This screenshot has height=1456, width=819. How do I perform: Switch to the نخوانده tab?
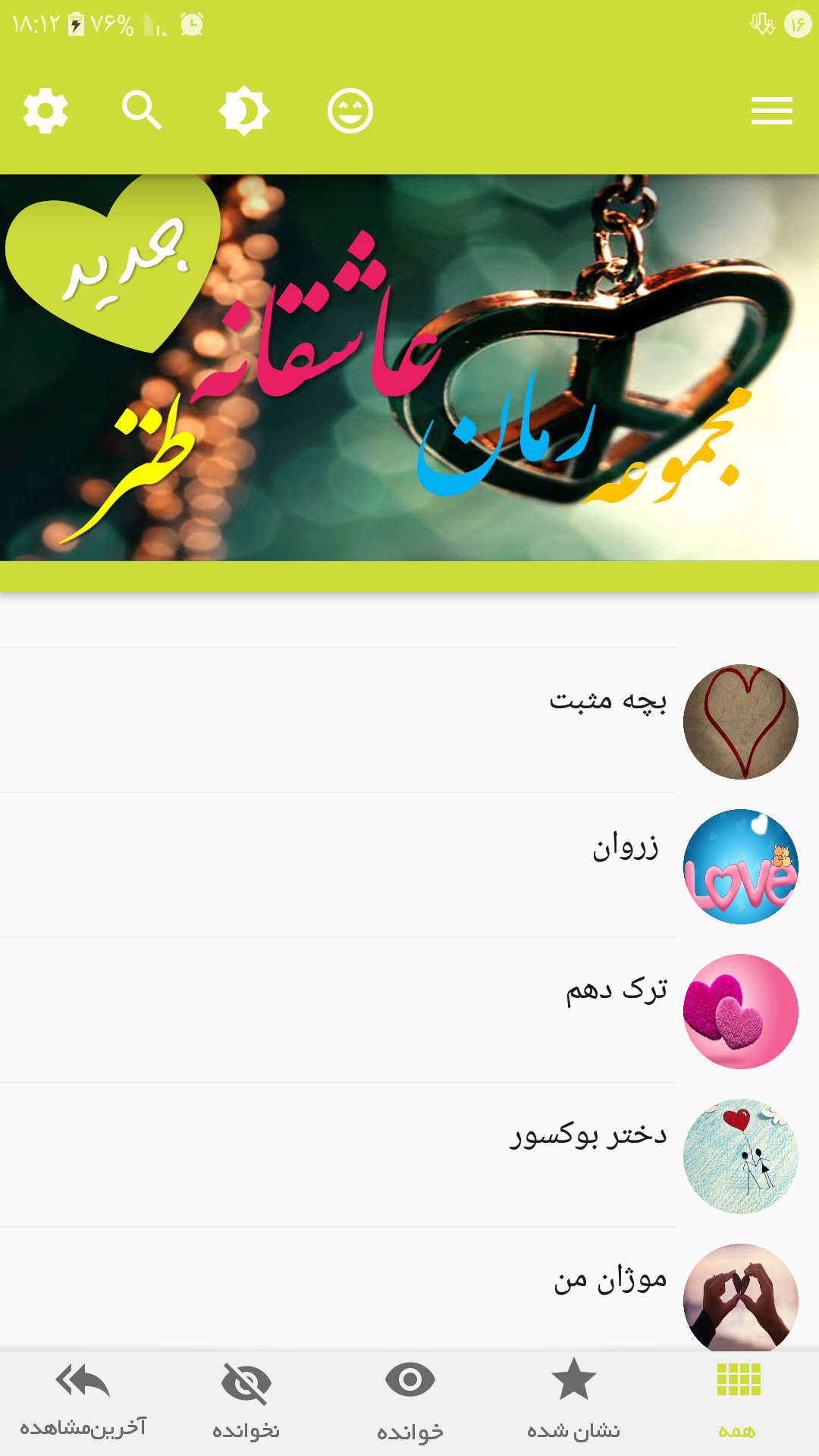246,1403
